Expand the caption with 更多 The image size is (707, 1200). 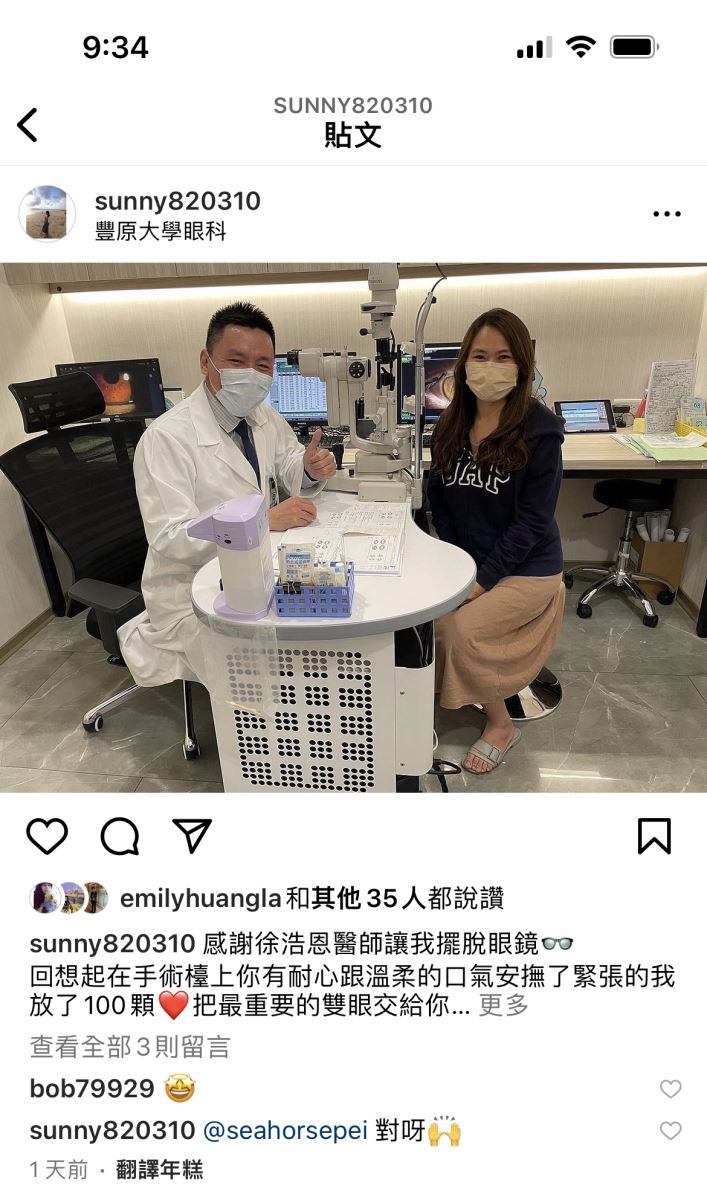pos(503,1005)
